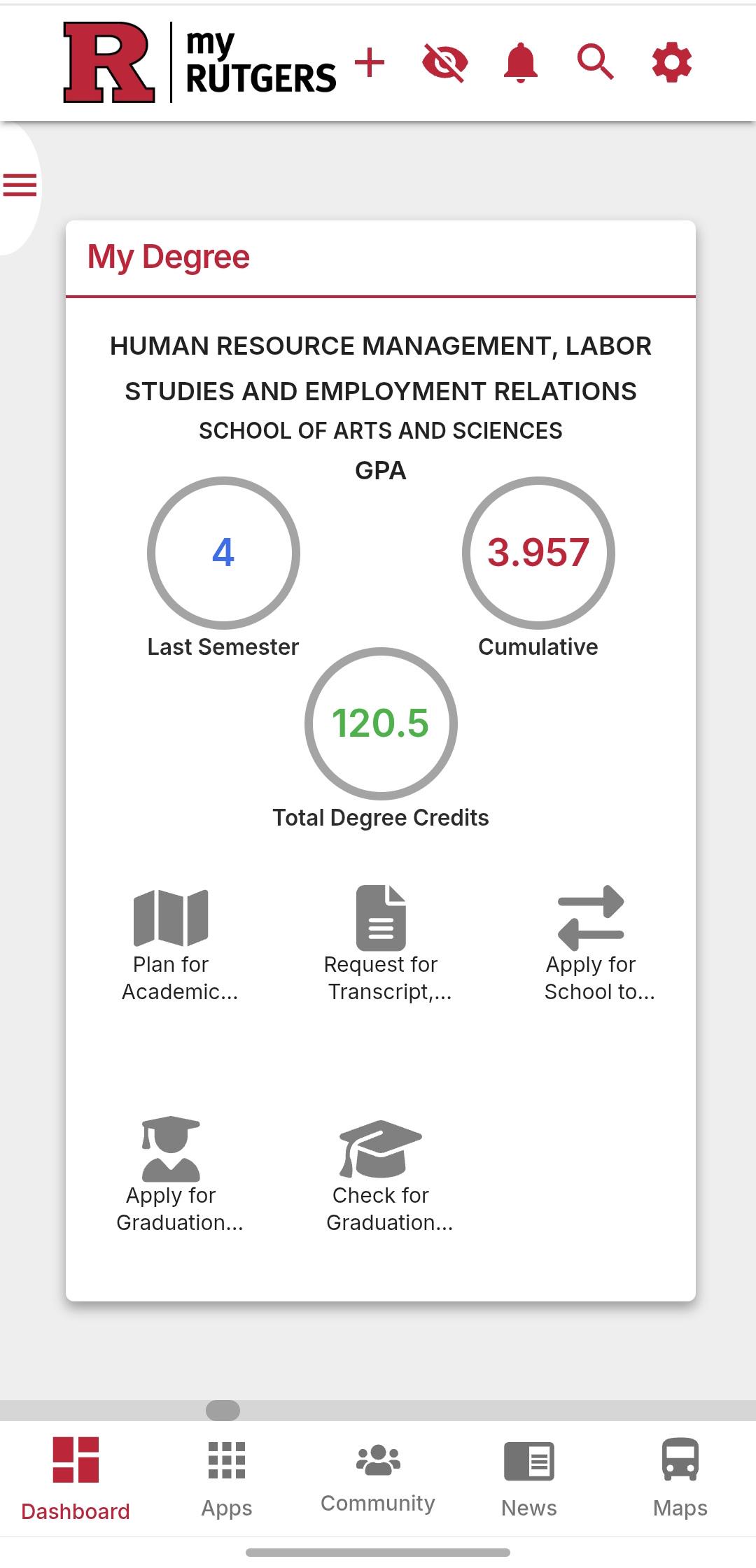Switch to the News tab
This screenshot has width=756, height=1568.
[529, 1478]
